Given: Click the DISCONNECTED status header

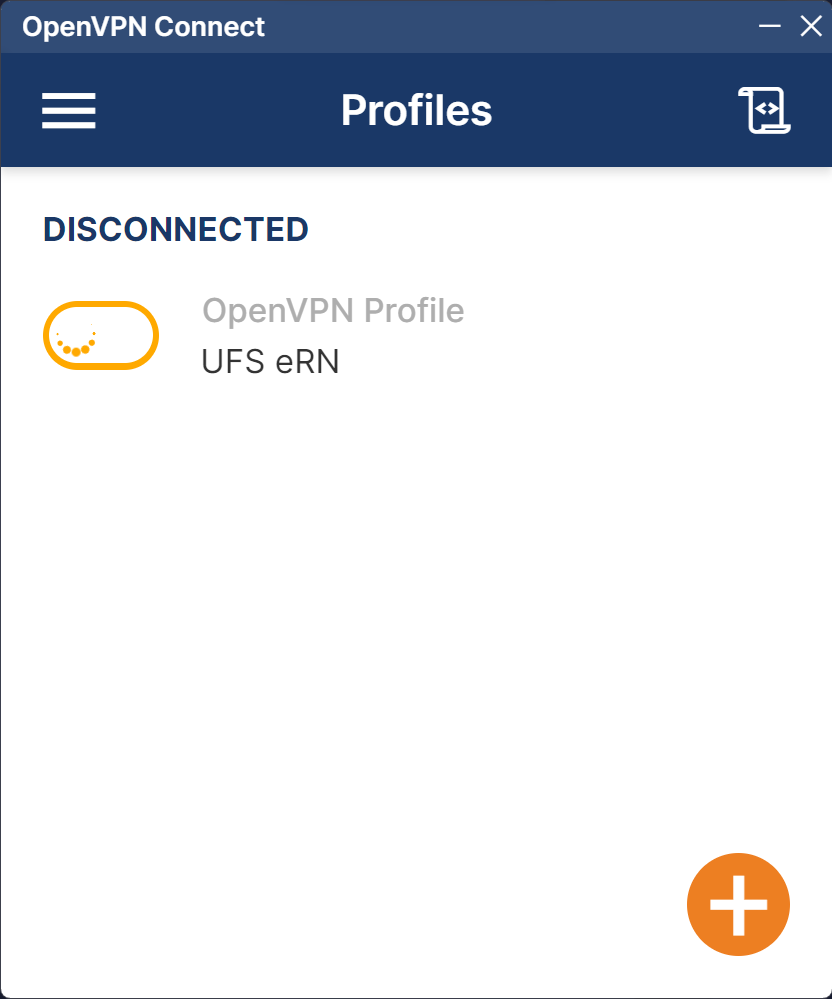Looking at the screenshot, I should tap(176, 229).
